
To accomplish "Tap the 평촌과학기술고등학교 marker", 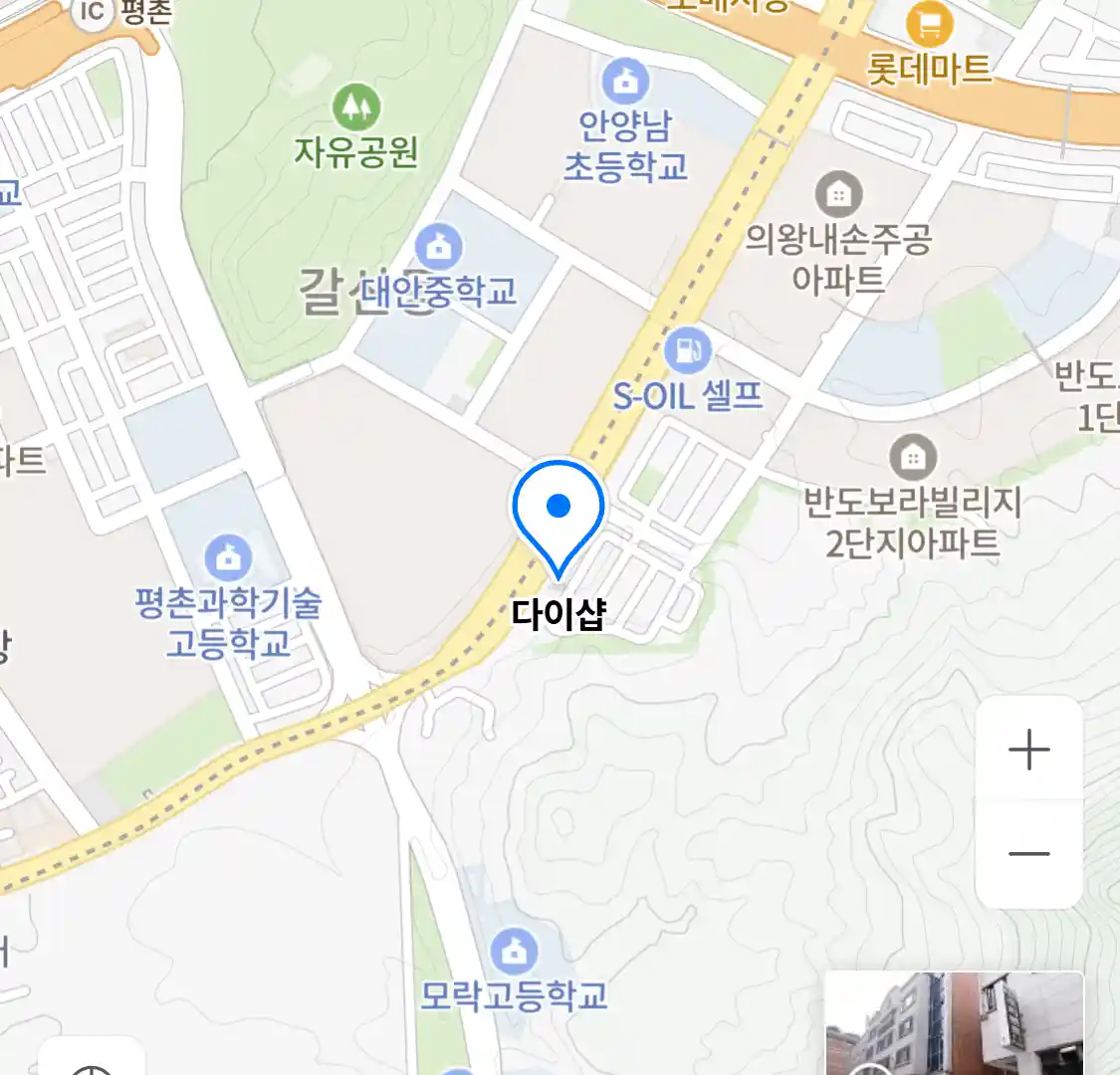I will click(229, 558).
